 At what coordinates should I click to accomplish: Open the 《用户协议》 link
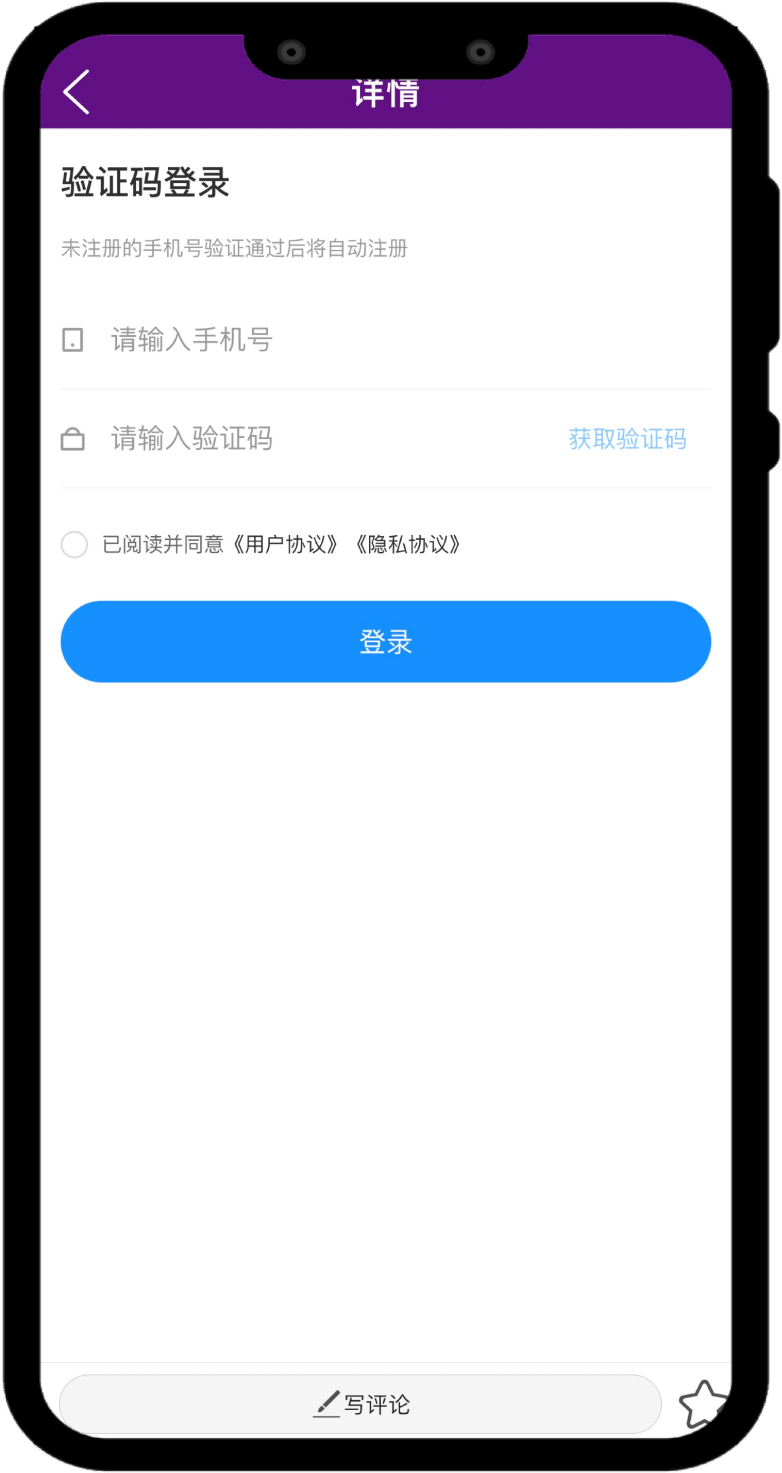coord(285,545)
